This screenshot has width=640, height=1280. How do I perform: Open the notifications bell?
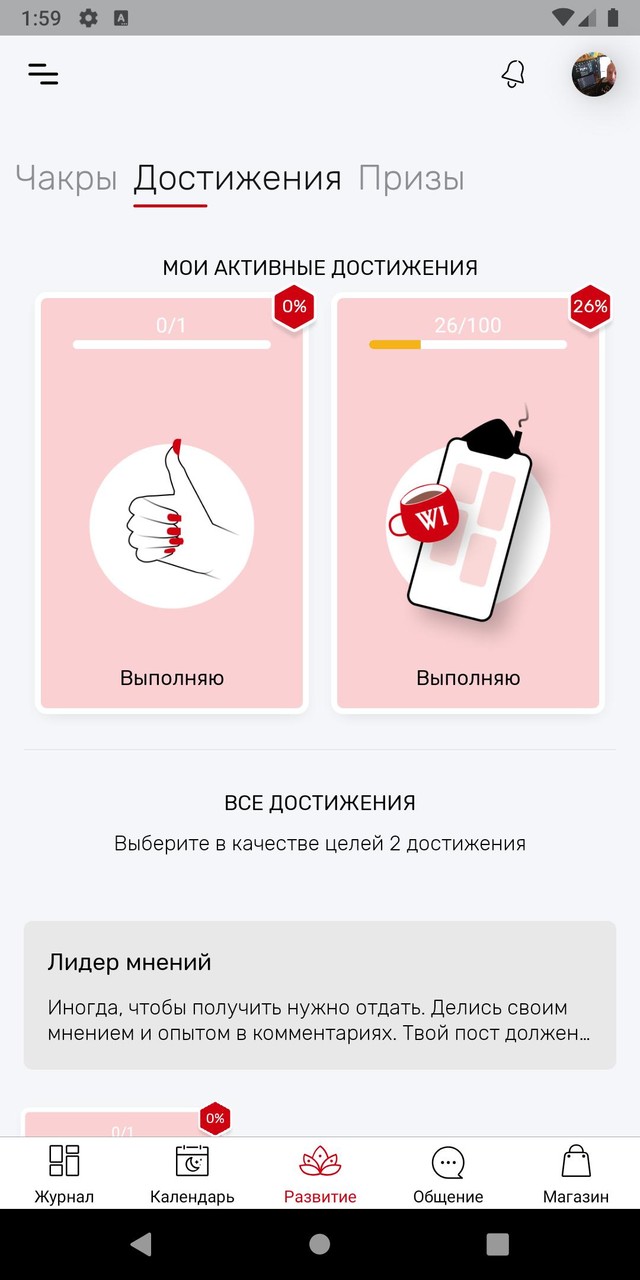(513, 73)
